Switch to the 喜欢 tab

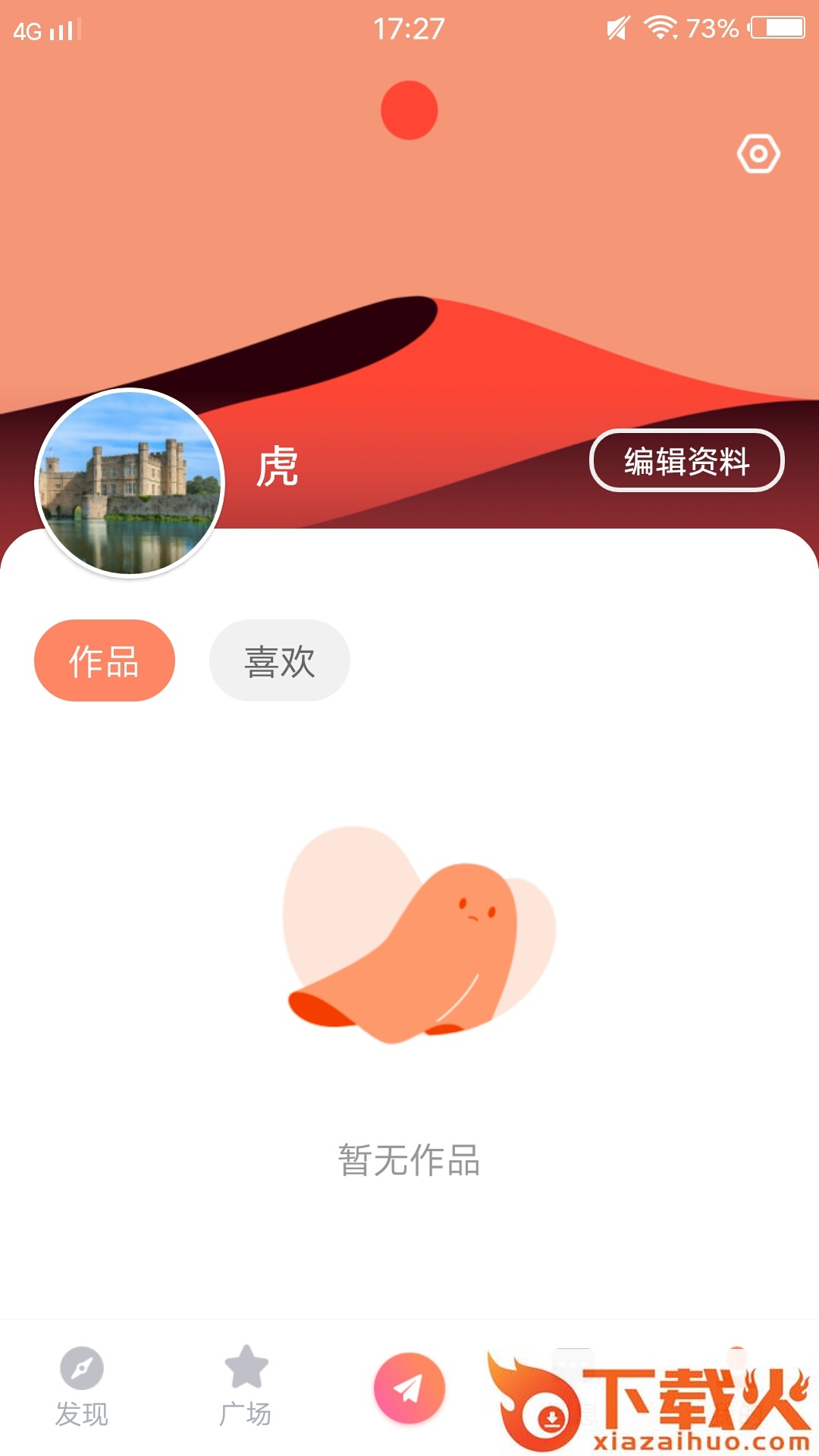[x=280, y=661]
